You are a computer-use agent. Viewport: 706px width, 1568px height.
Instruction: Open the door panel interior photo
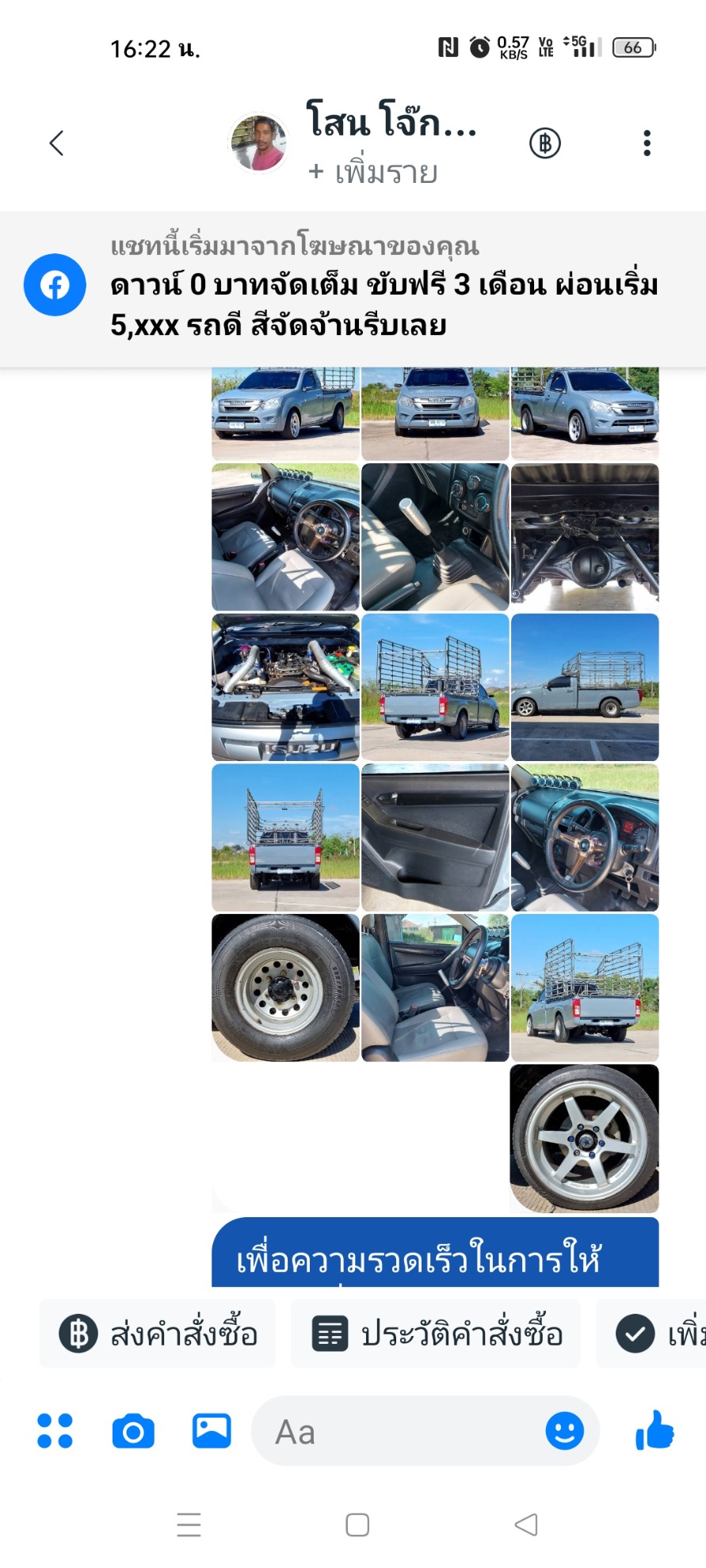click(435, 838)
